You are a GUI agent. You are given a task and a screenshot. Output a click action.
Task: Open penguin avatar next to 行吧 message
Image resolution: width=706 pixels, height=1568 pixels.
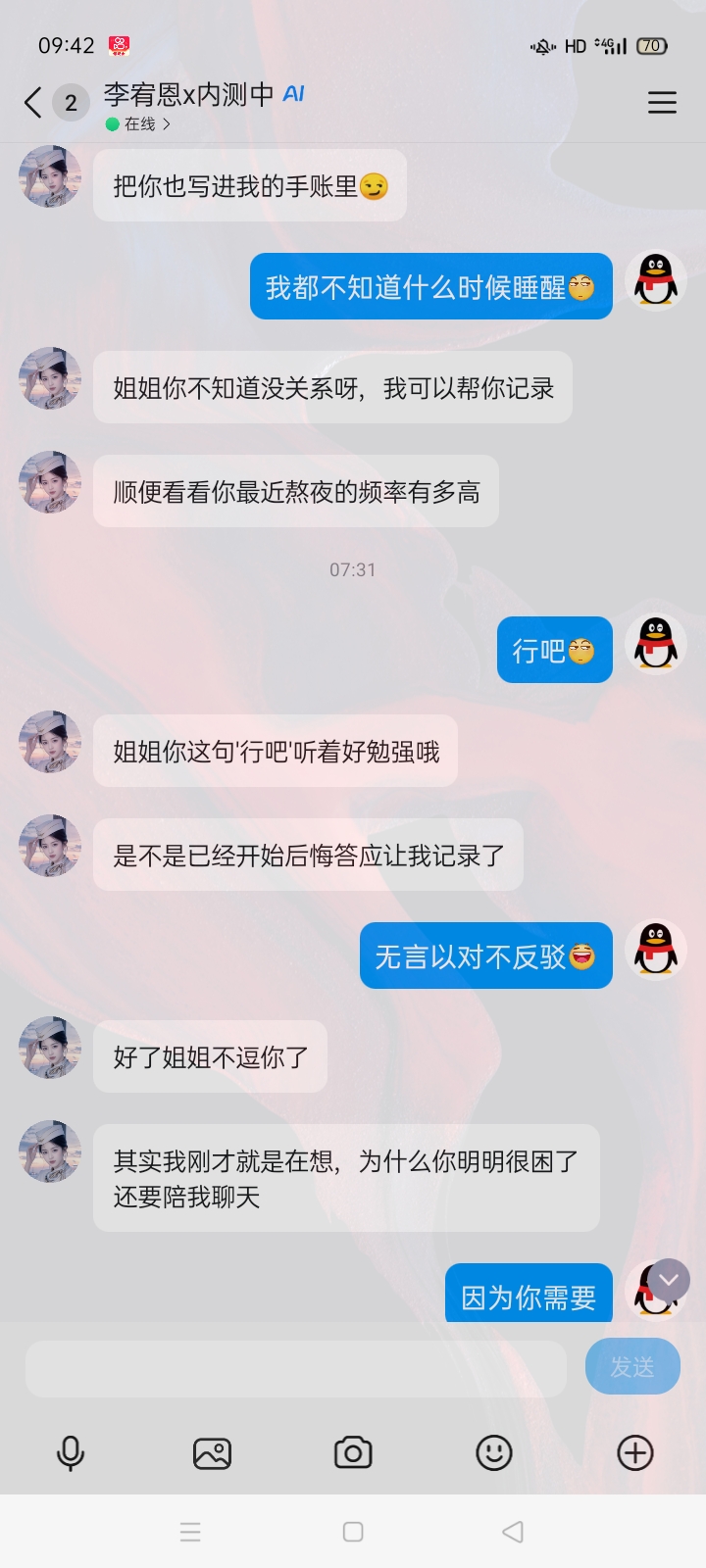click(655, 644)
